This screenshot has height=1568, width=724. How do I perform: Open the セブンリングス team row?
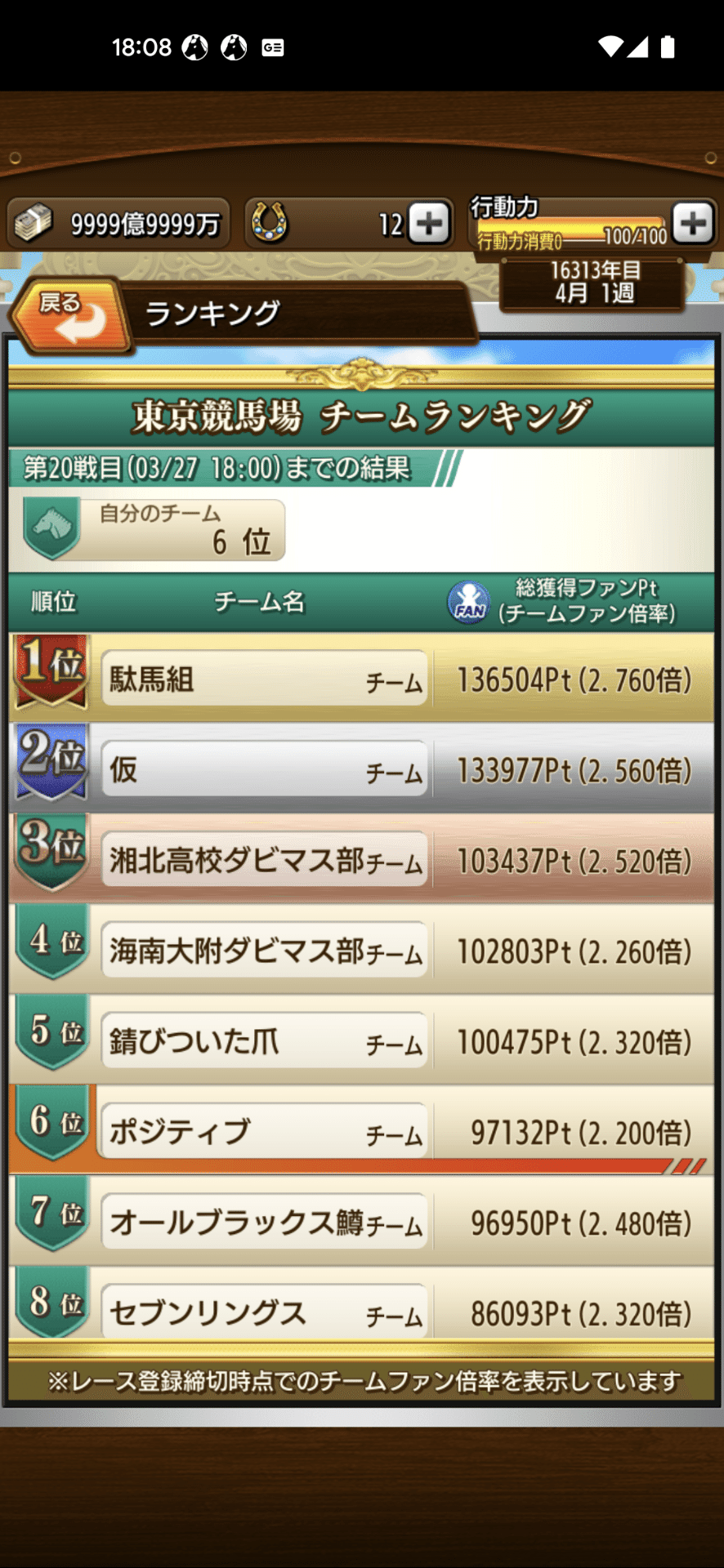(266, 1312)
